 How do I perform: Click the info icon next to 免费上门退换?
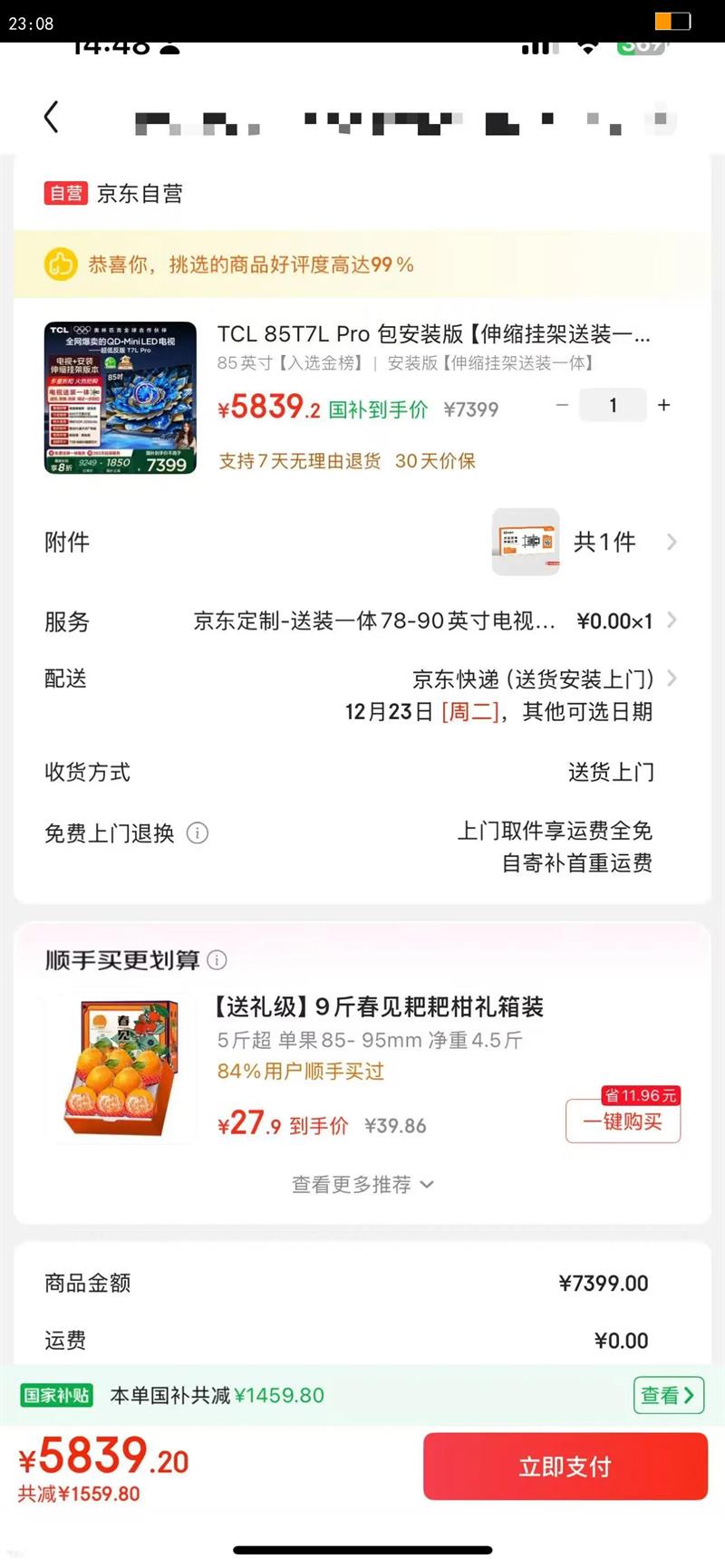pyautogui.click(x=197, y=832)
